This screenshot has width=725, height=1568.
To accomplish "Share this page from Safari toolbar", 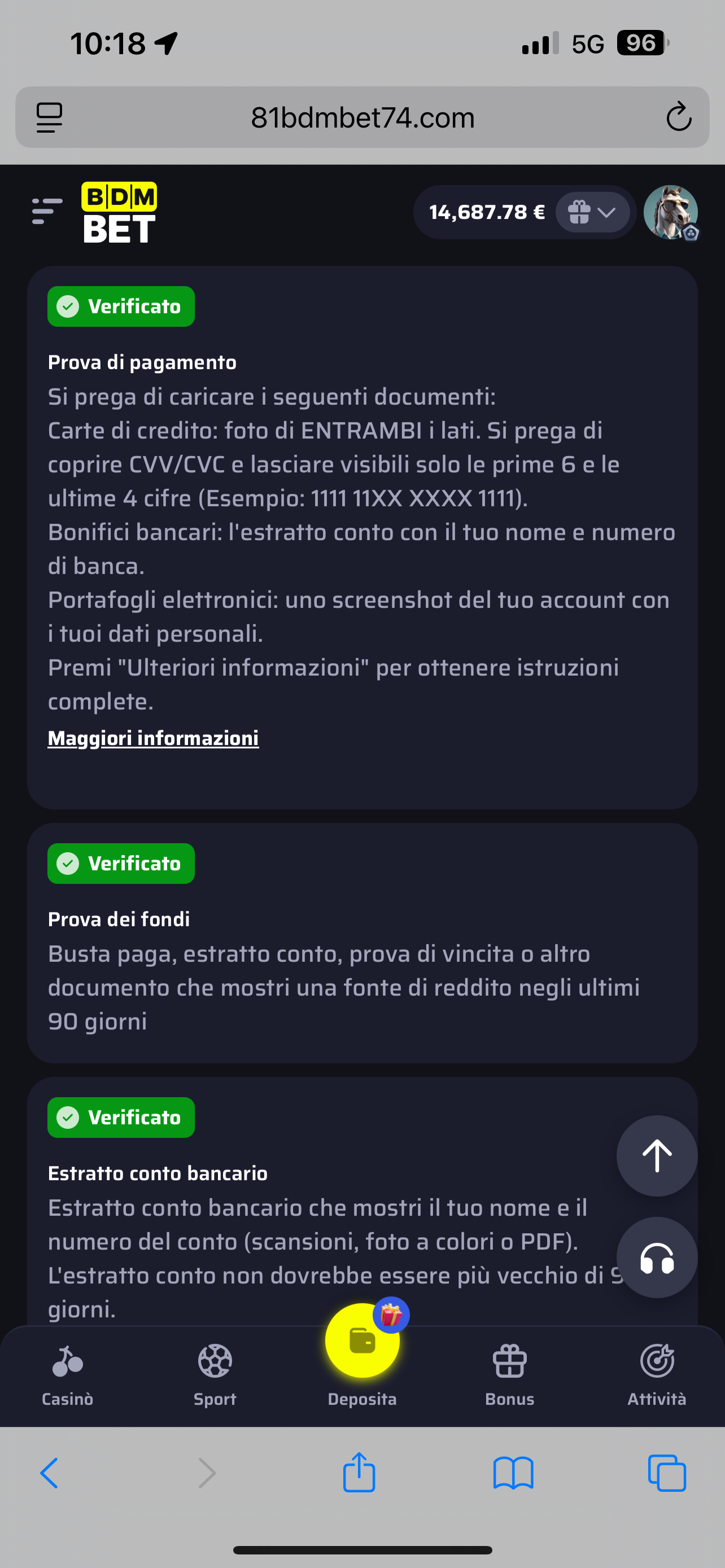I will coord(359,1473).
